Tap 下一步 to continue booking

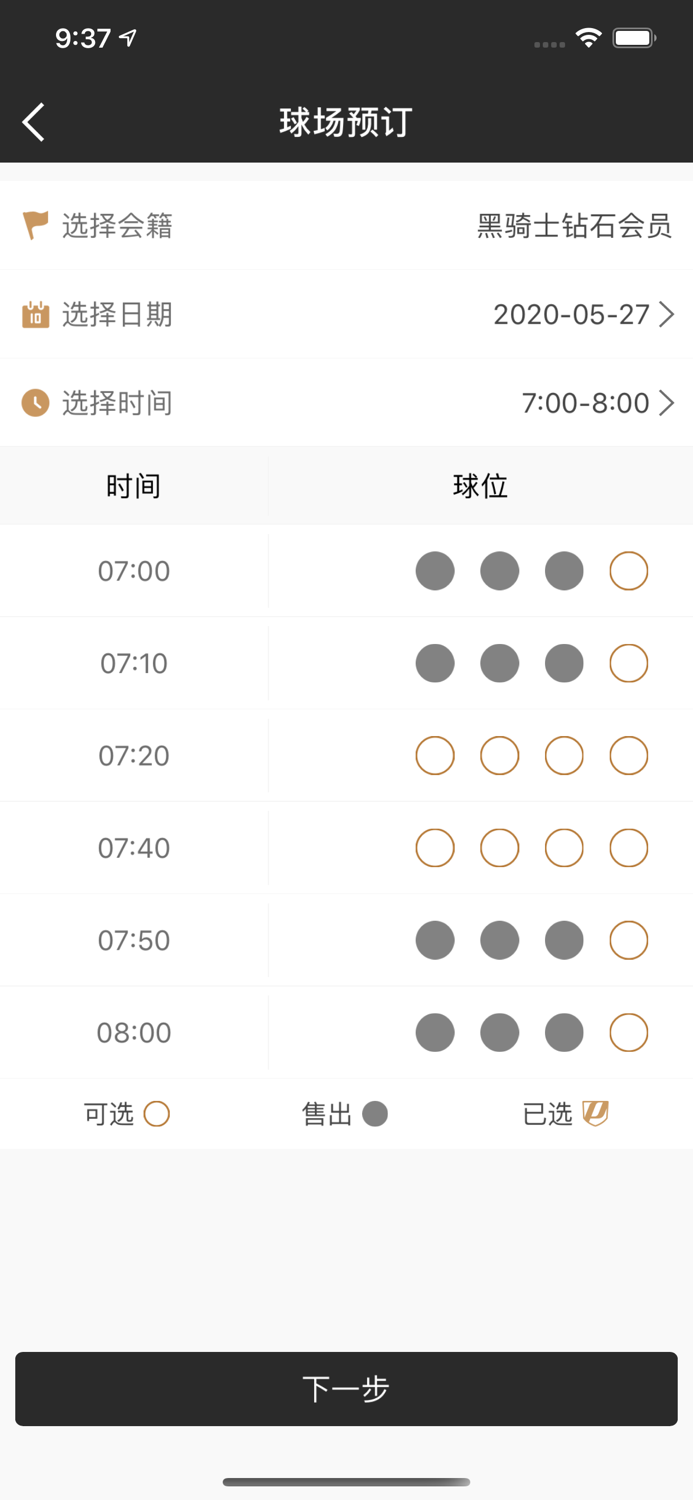click(x=346, y=1388)
